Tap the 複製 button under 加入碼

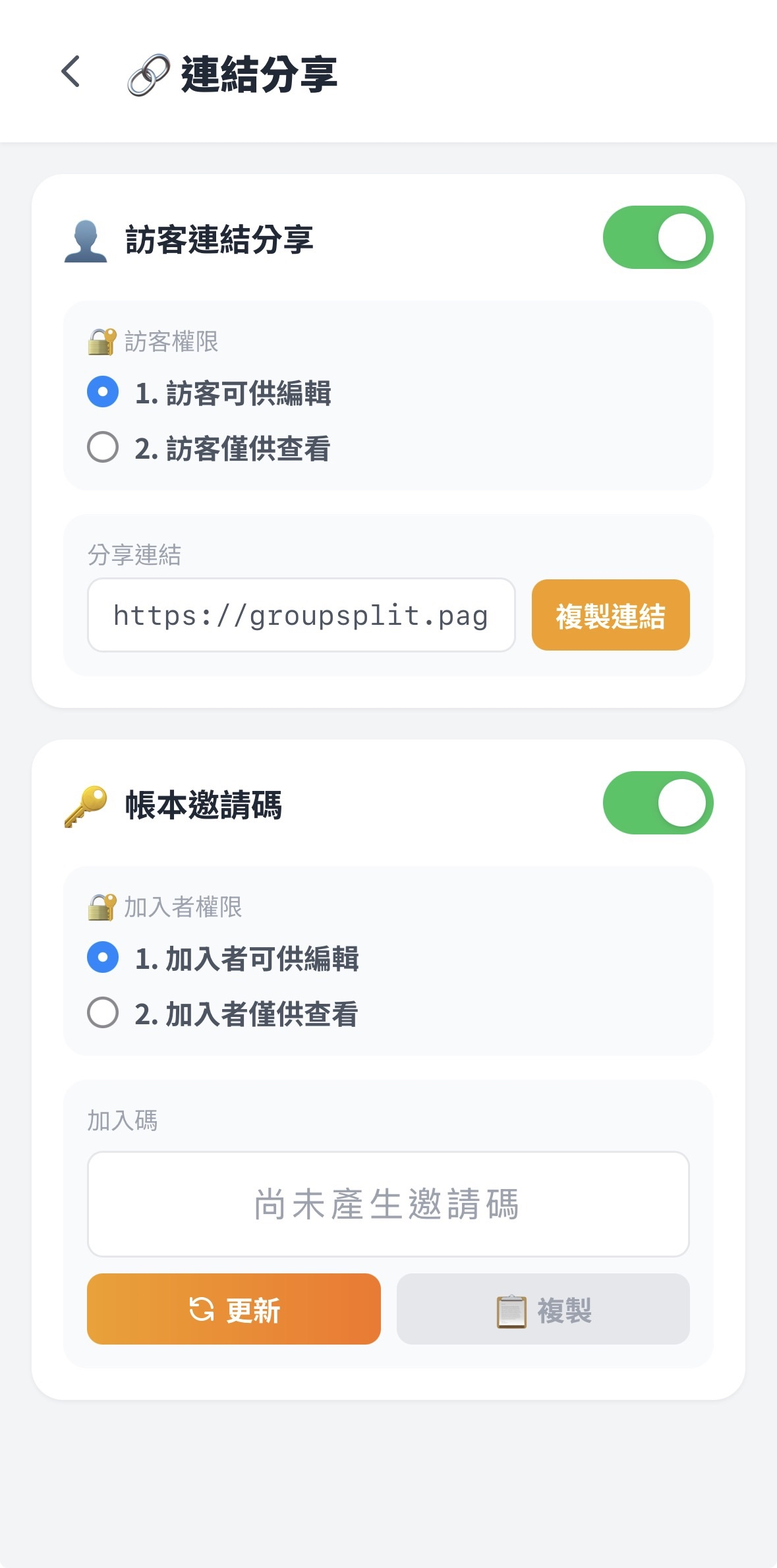click(x=542, y=1309)
